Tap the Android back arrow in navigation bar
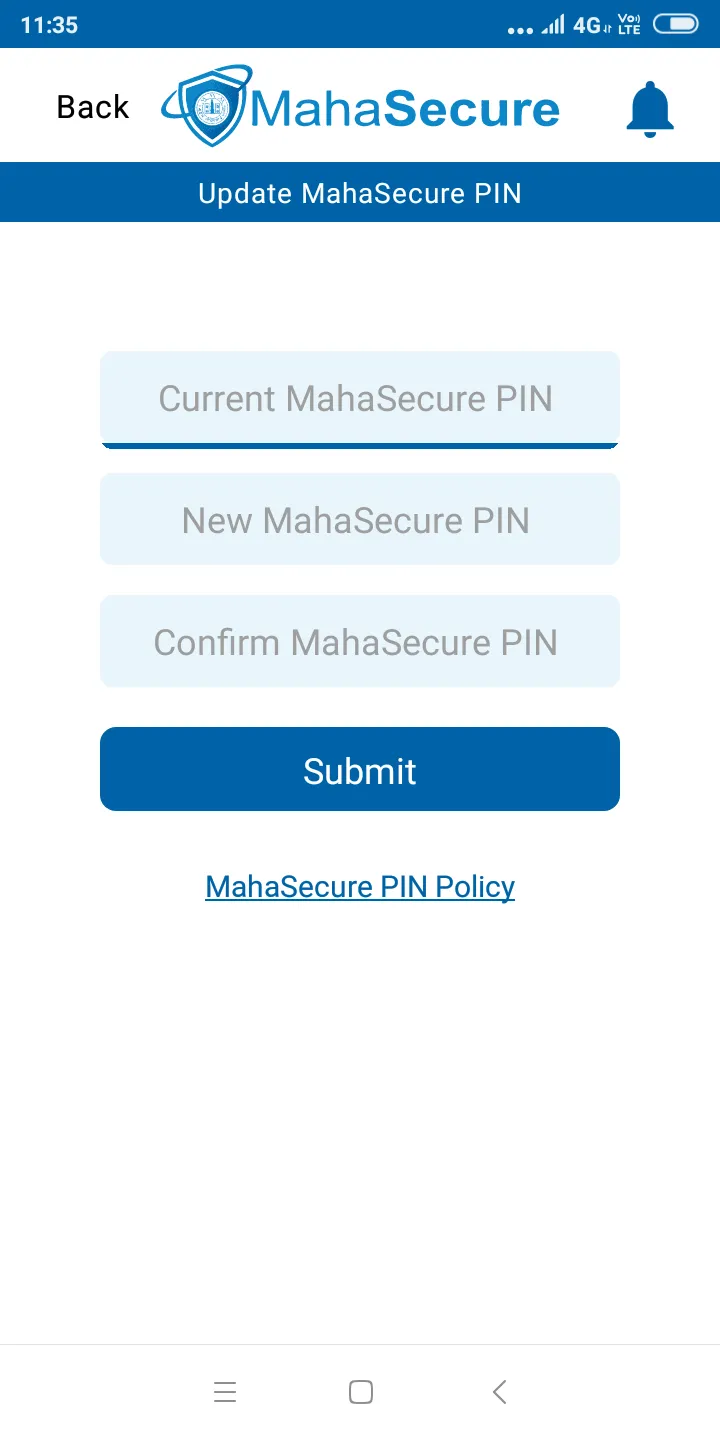This screenshot has height=1440, width=720. click(499, 1391)
